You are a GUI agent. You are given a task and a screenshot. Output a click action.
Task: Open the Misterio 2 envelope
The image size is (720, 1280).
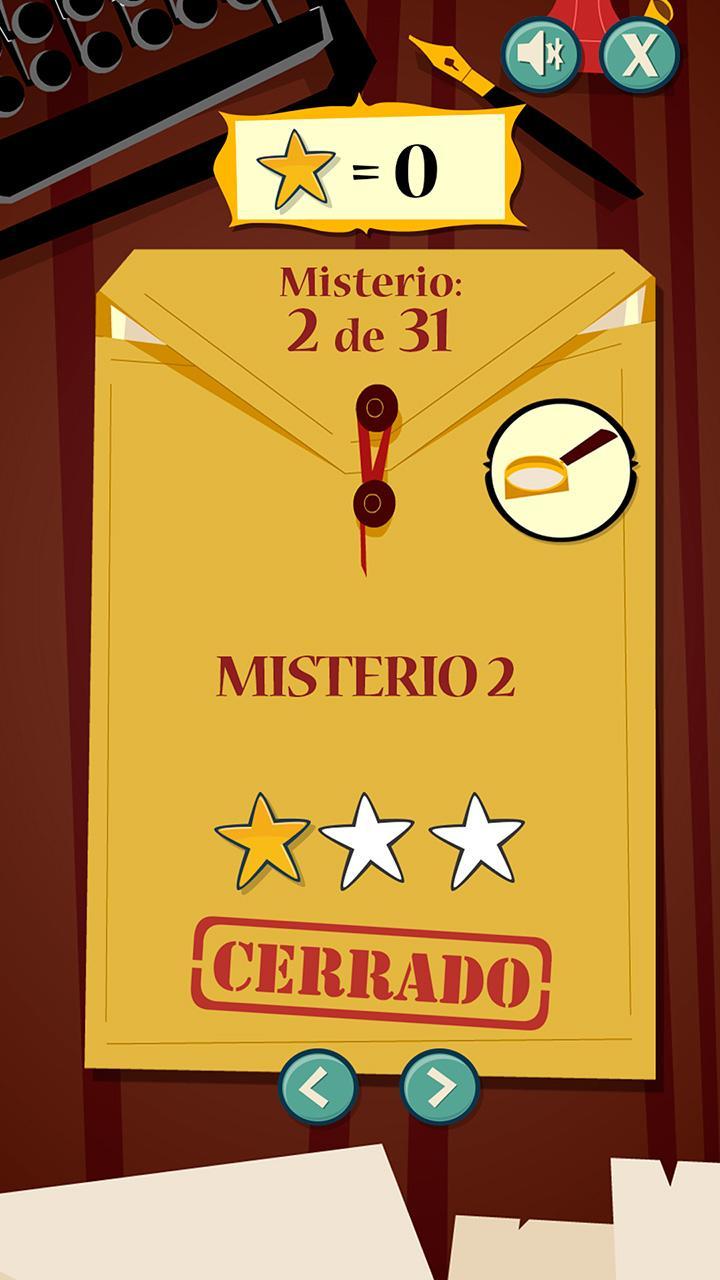coord(366,677)
